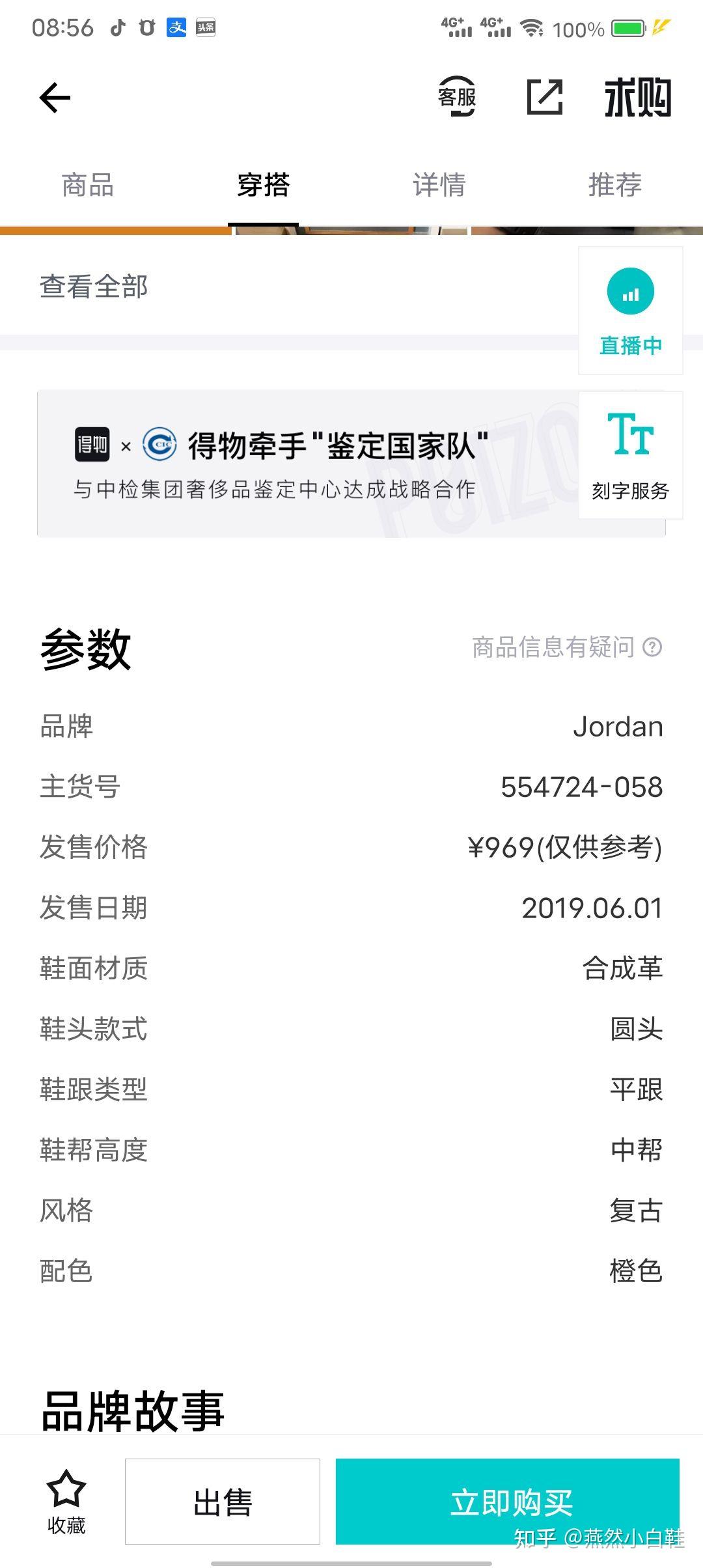Share this product page

pos(544,97)
